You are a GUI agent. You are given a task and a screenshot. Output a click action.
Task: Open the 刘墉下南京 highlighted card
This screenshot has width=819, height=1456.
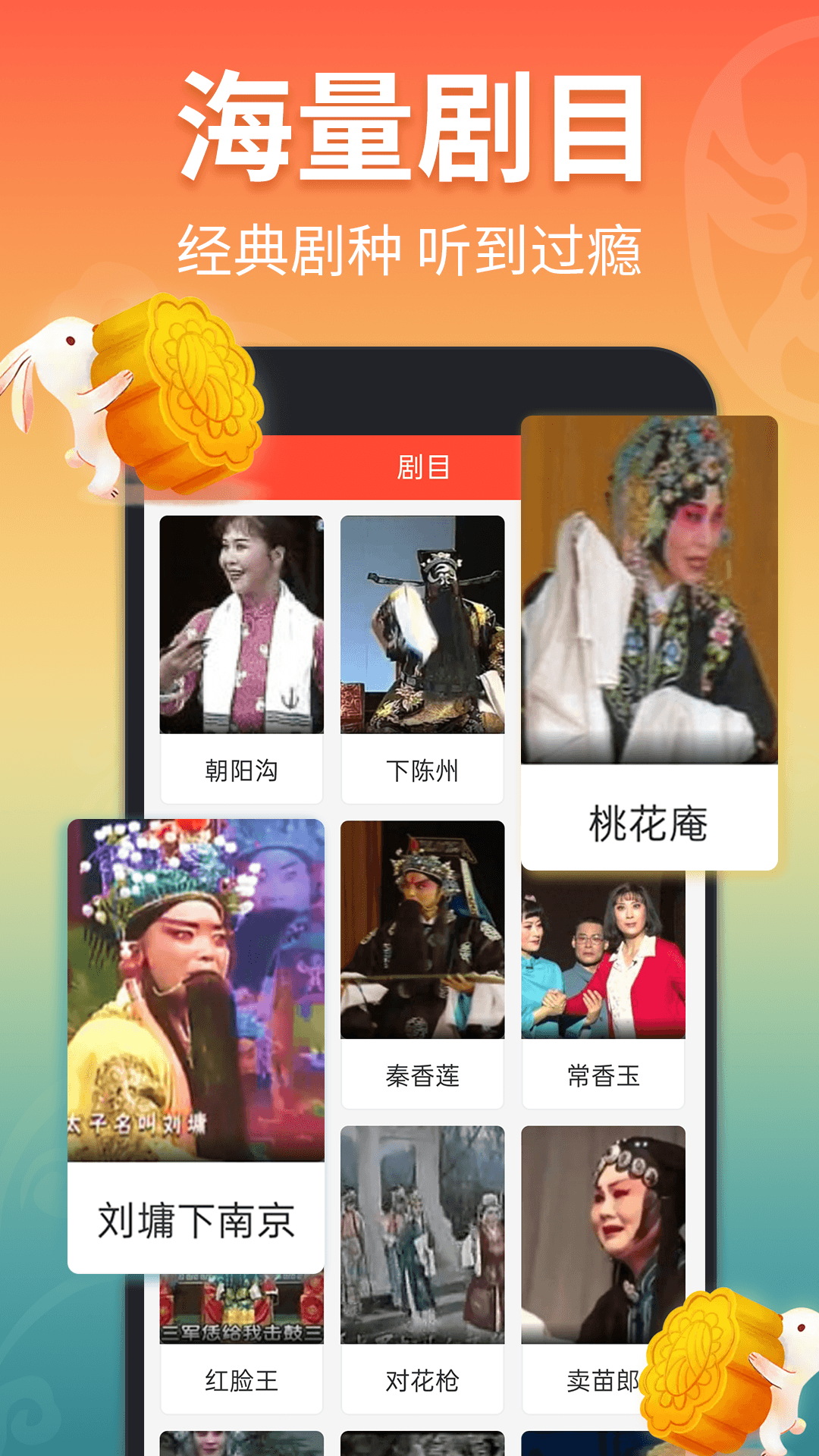[x=193, y=986]
